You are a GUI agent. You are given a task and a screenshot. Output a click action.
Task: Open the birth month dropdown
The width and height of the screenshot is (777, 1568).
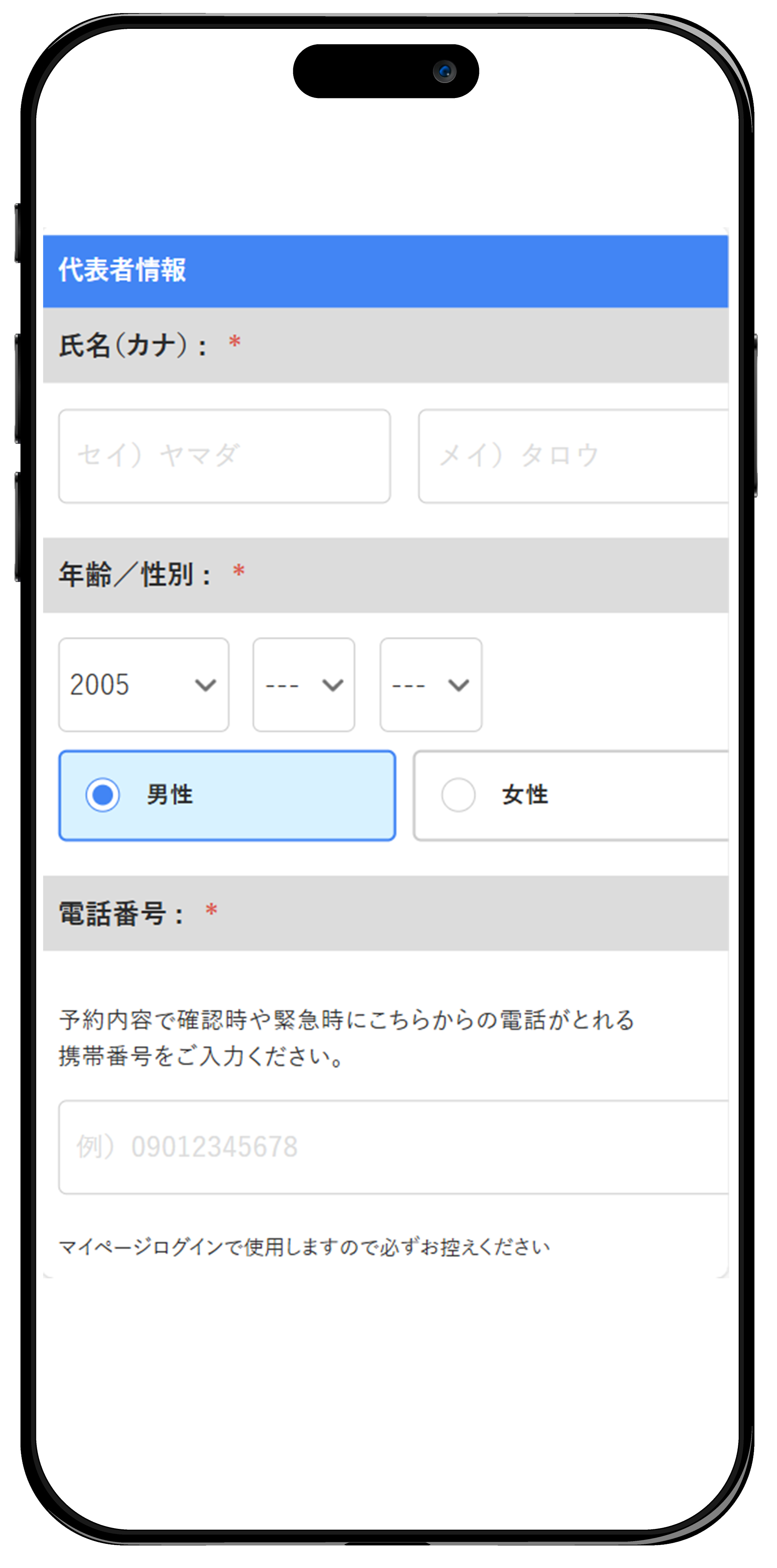304,685
